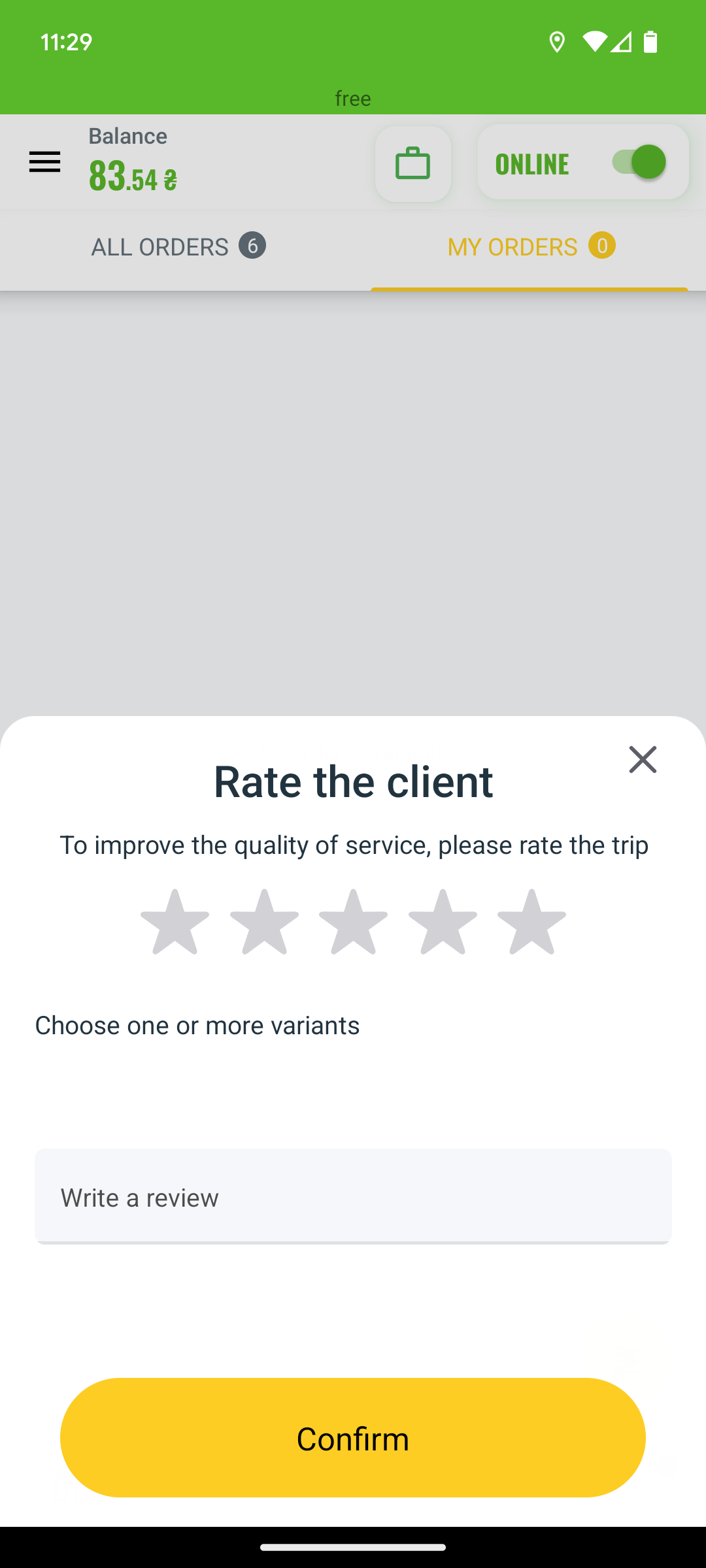Give the client five stars
This screenshot has height=1568, width=706.
coord(531,922)
